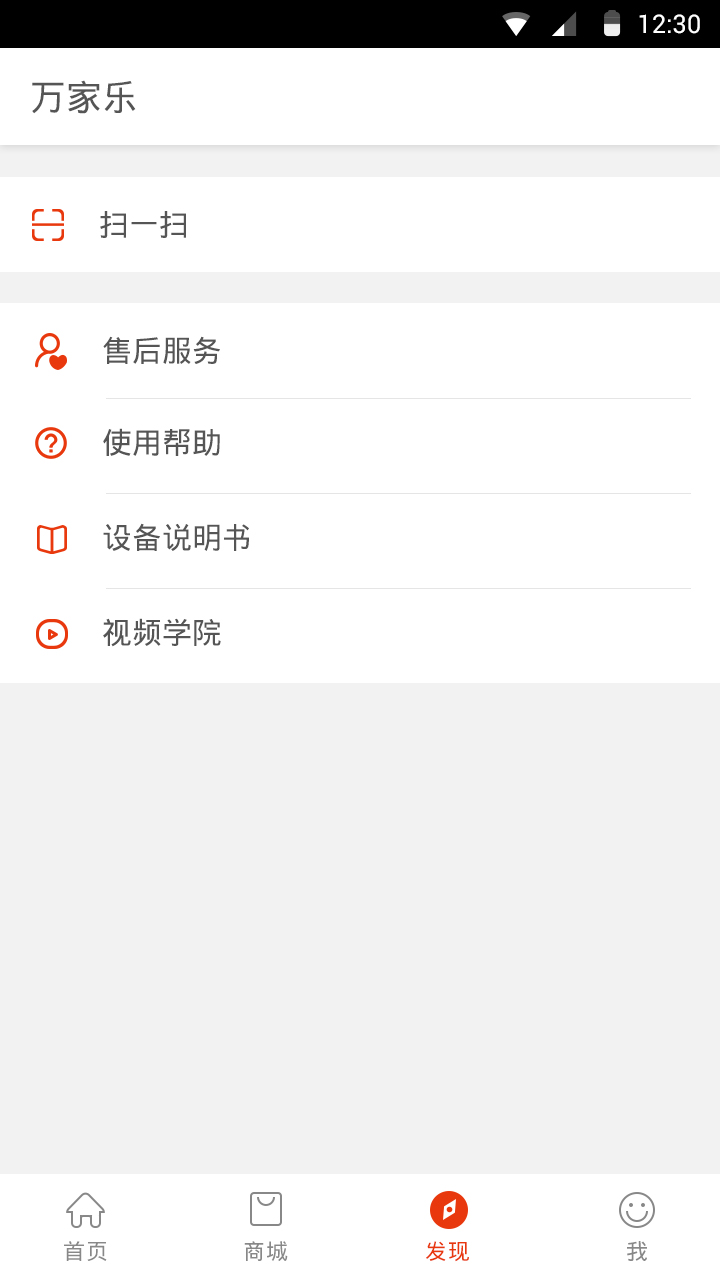Select the 发现 discover tab
The height and width of the screenshot is (1280, 720).
click(448, 1226)
